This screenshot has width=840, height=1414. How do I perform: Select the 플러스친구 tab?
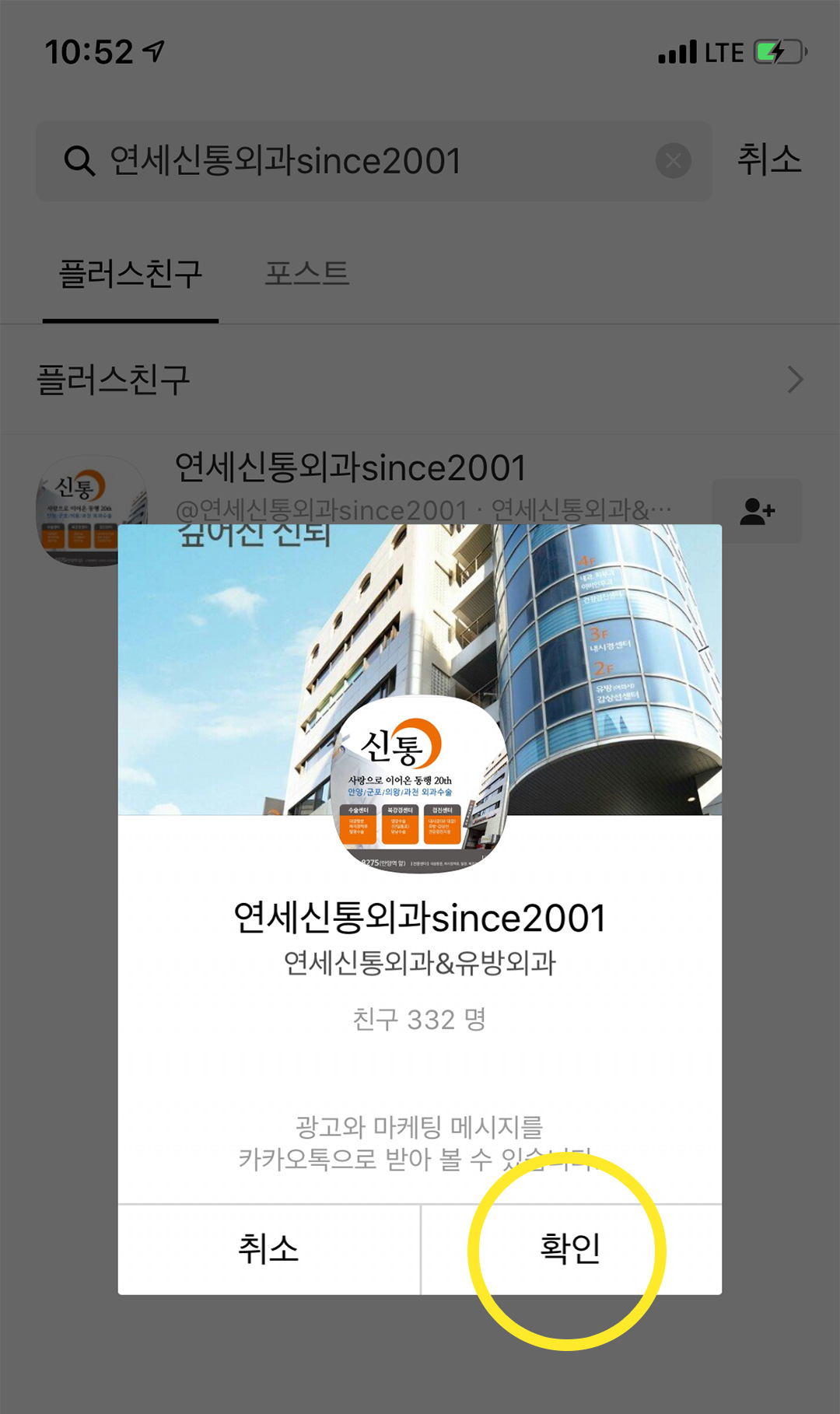[131, 274]
